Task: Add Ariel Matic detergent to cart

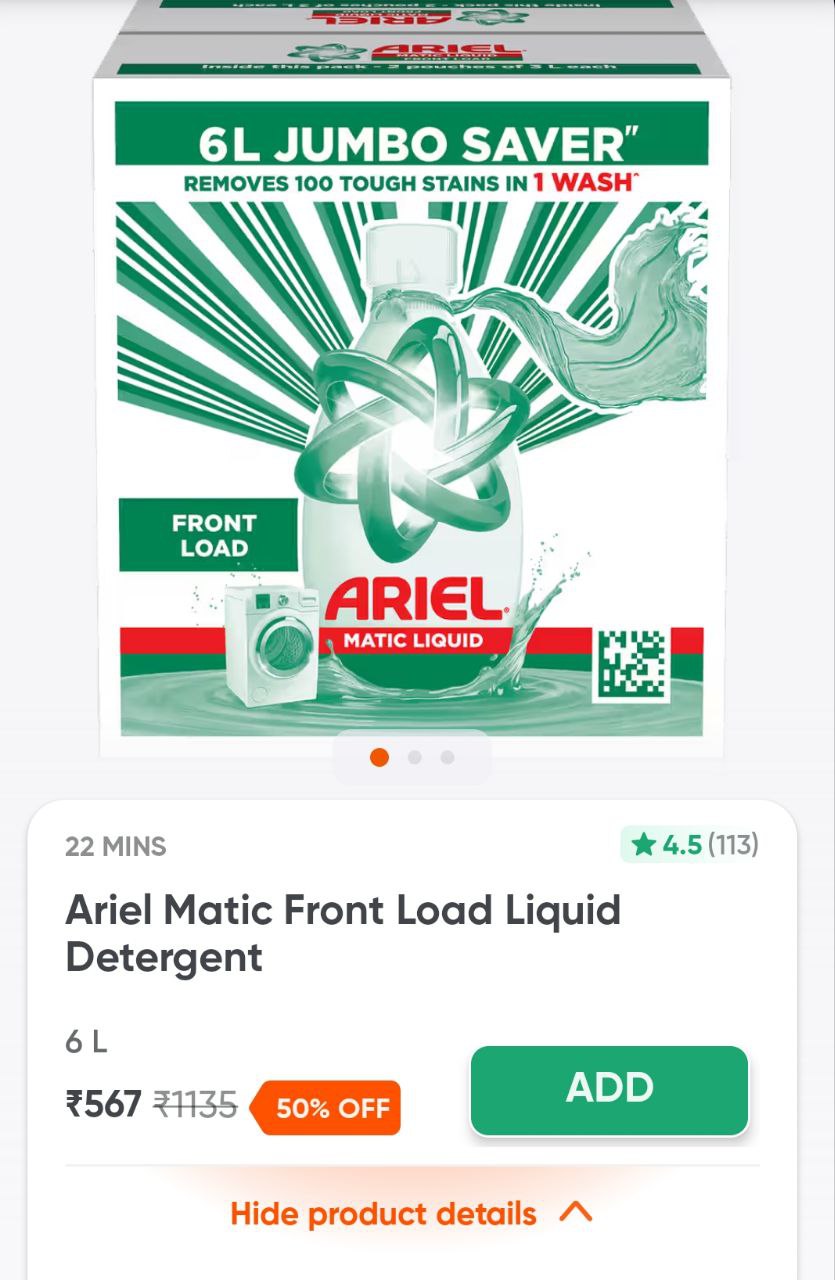Action: pos(609,1090)
